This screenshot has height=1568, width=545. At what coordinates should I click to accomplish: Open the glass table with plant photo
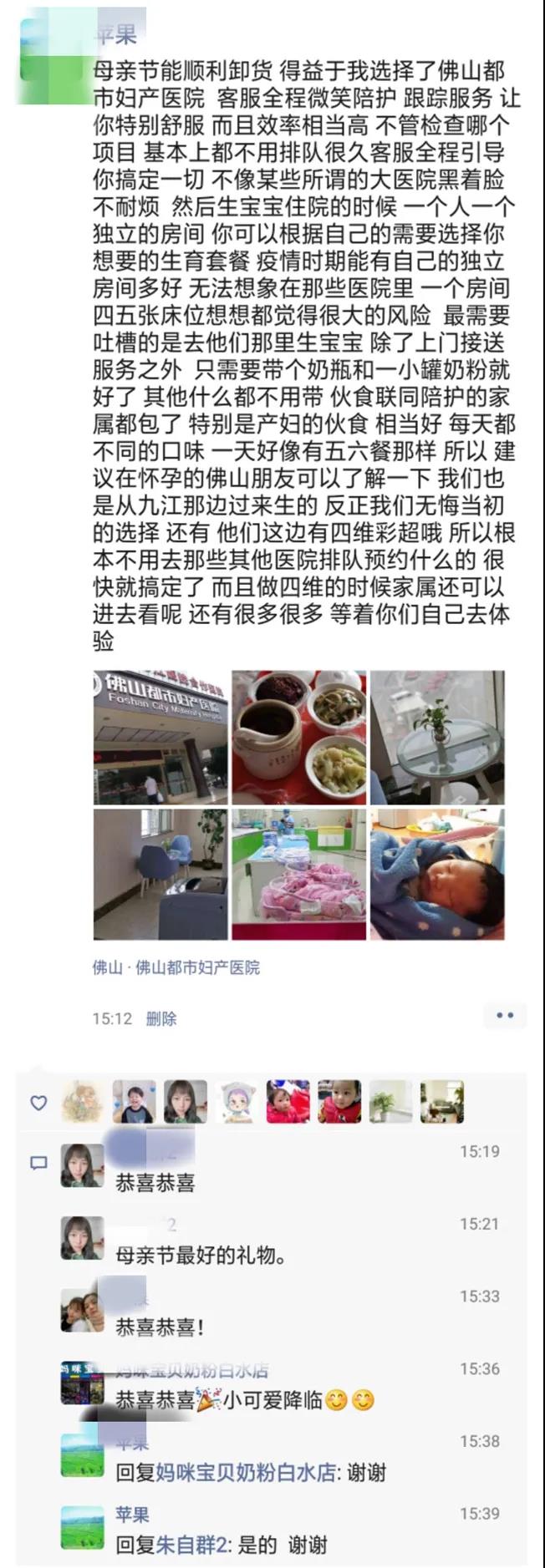click(x=437, y=737)
